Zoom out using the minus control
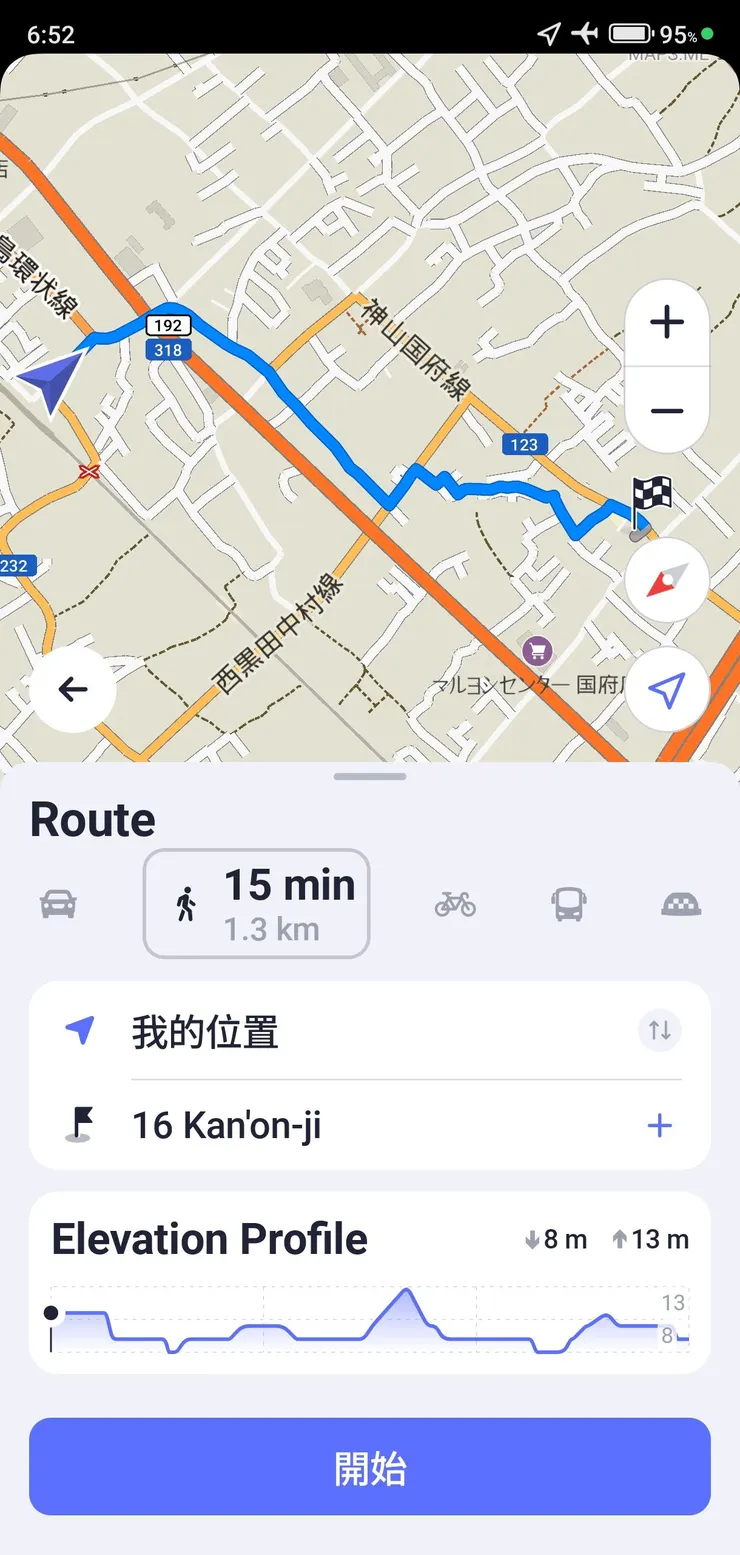 (666, 412)
